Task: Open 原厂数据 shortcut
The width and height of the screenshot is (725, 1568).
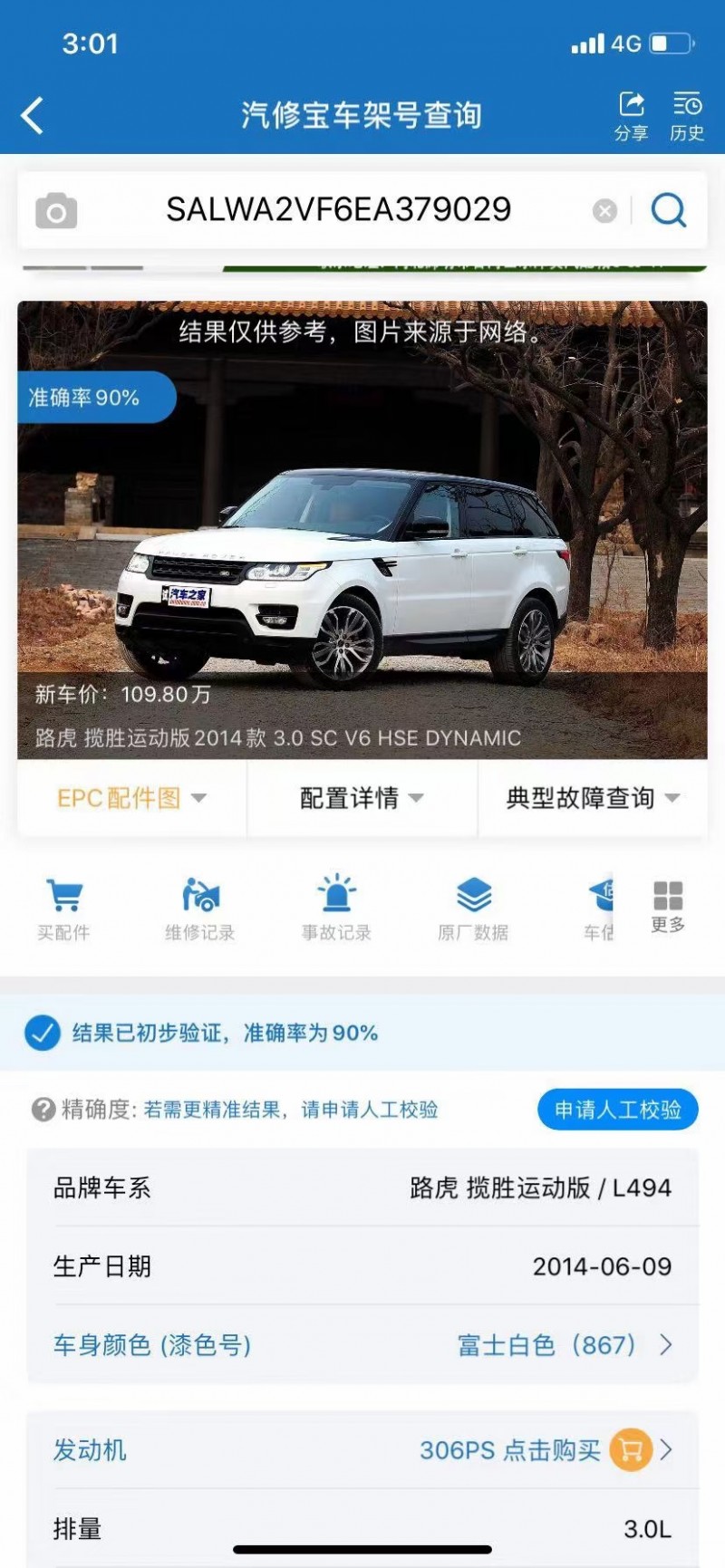Action: point(473,909)
